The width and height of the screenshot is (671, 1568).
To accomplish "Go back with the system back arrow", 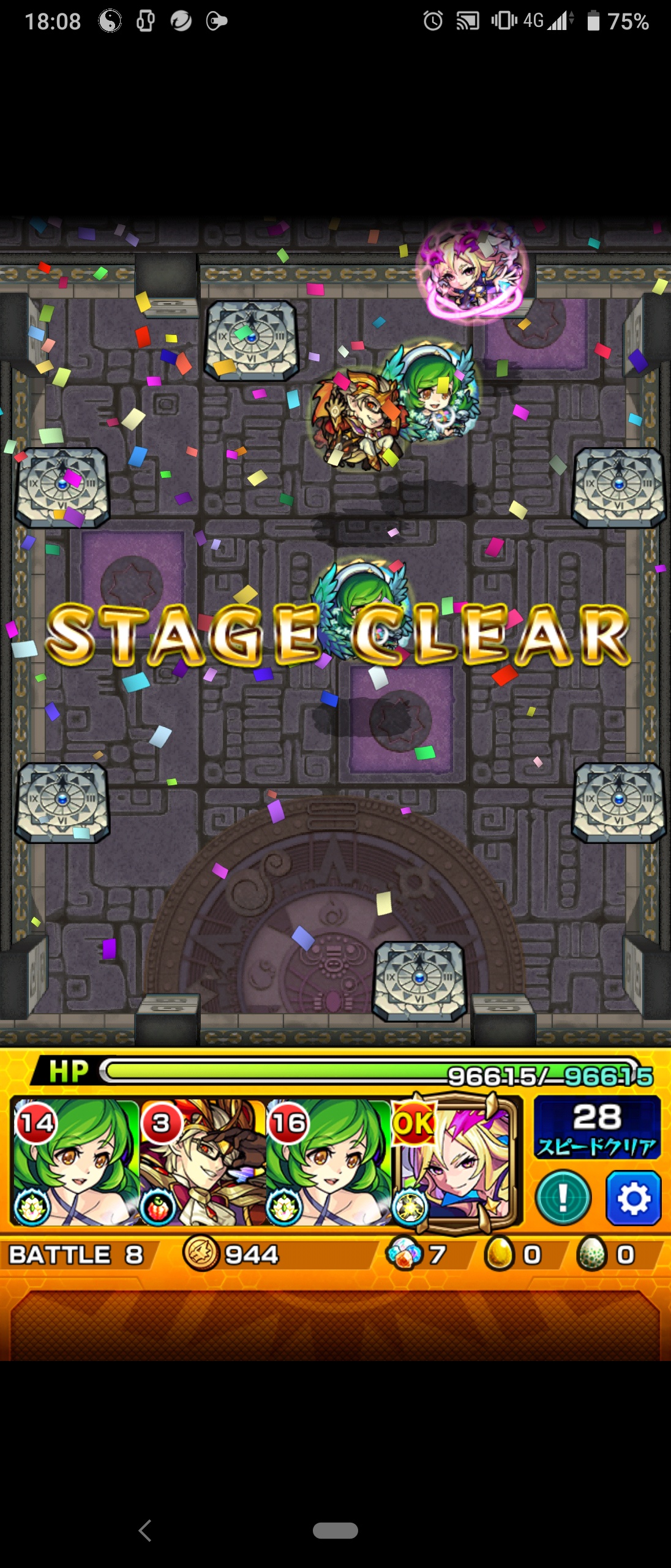I will coord(145,1530).
